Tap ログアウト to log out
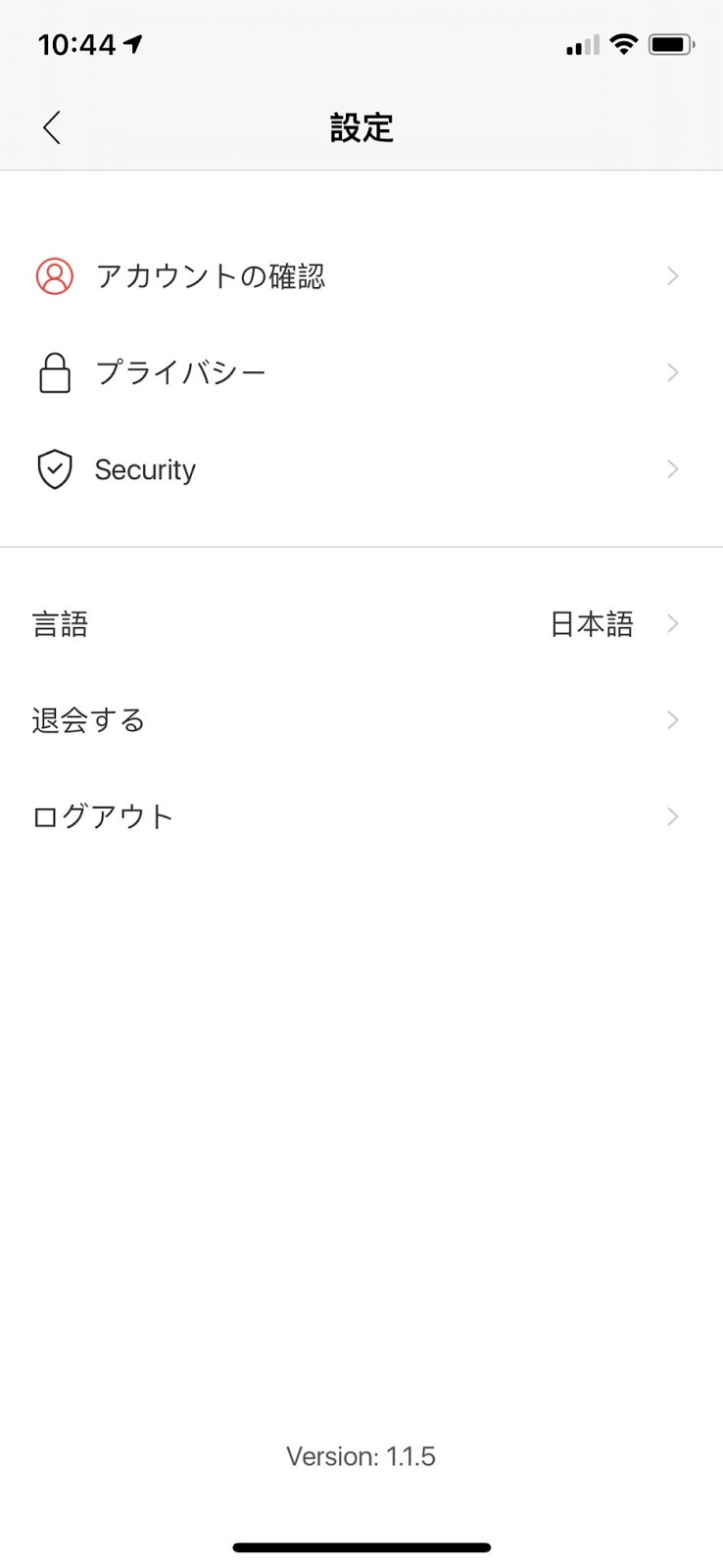Screen dimensions: 723x1568 click(x=361, y=816)
